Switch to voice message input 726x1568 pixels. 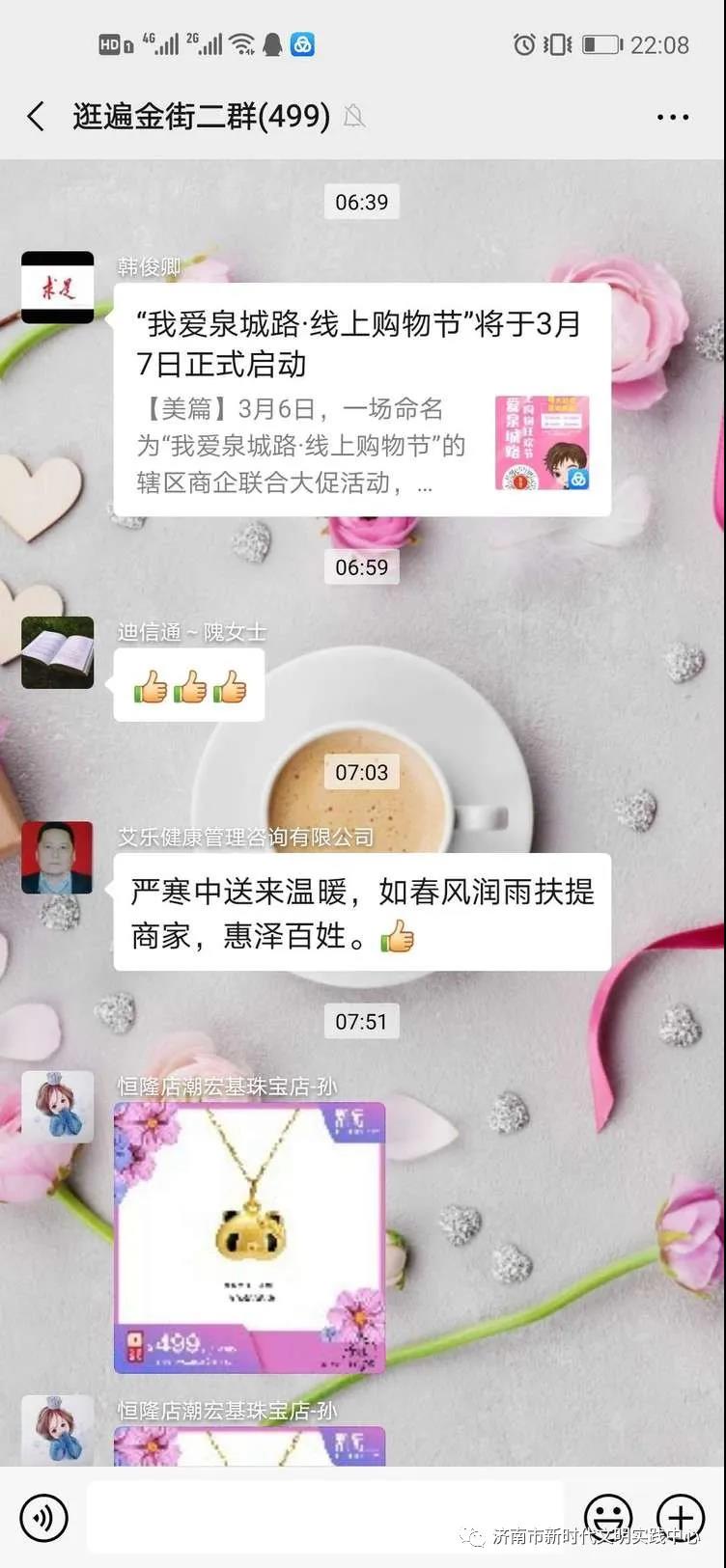coord(44,1518)
